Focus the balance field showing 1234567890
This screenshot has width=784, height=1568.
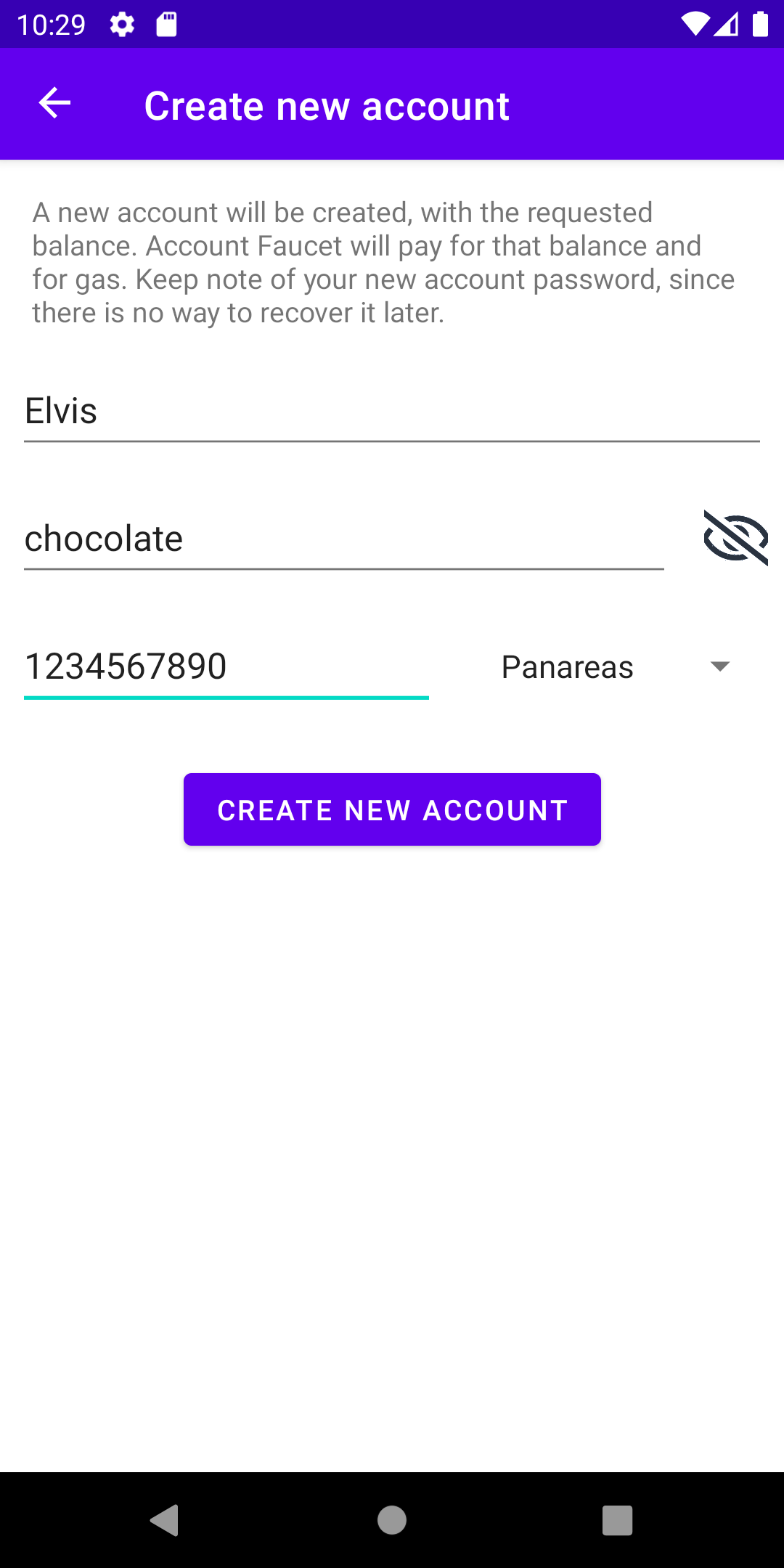tap(226, 666)
